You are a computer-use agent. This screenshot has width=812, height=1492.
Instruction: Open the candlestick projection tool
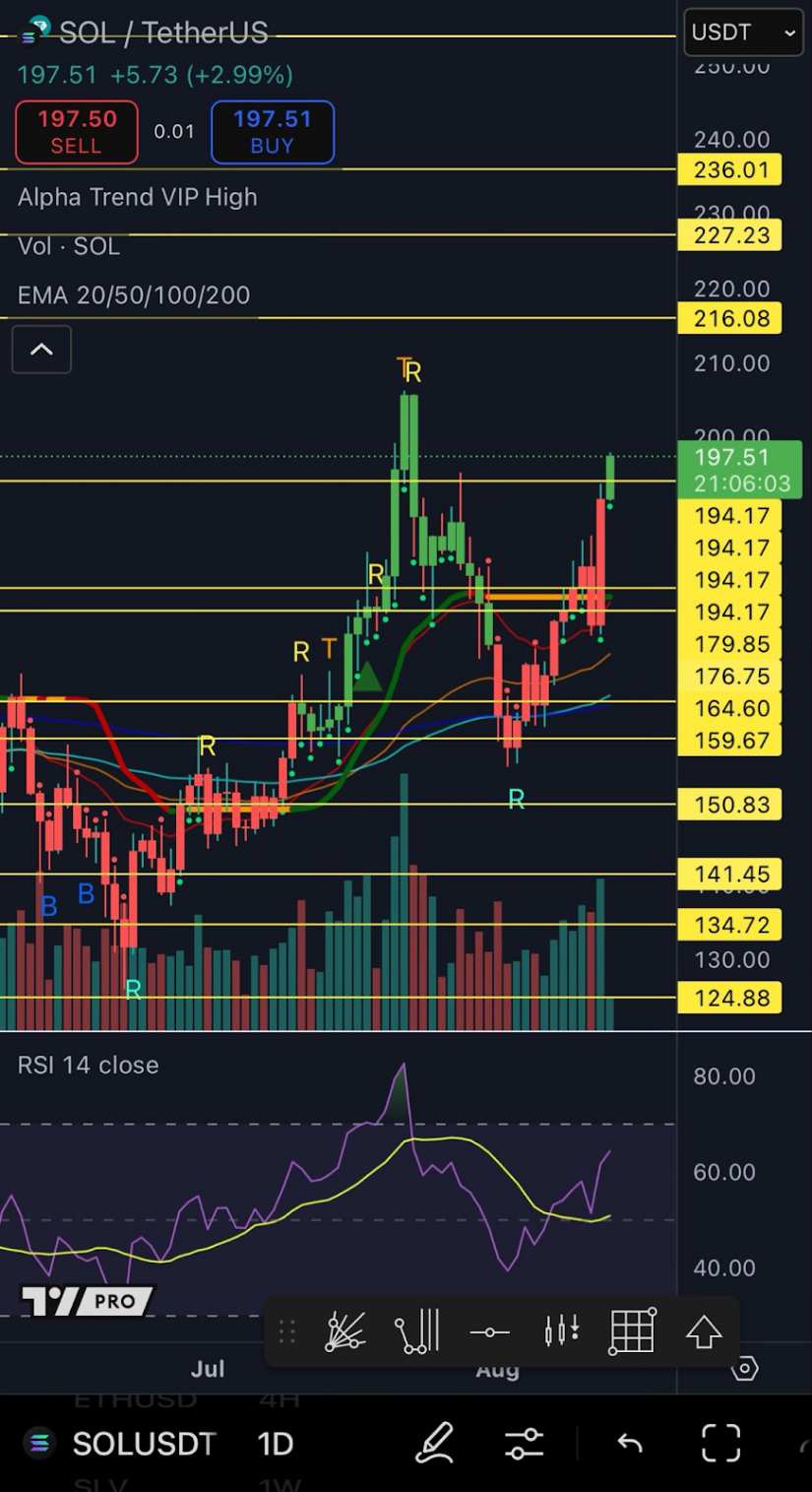click(x=561, y=1332)
